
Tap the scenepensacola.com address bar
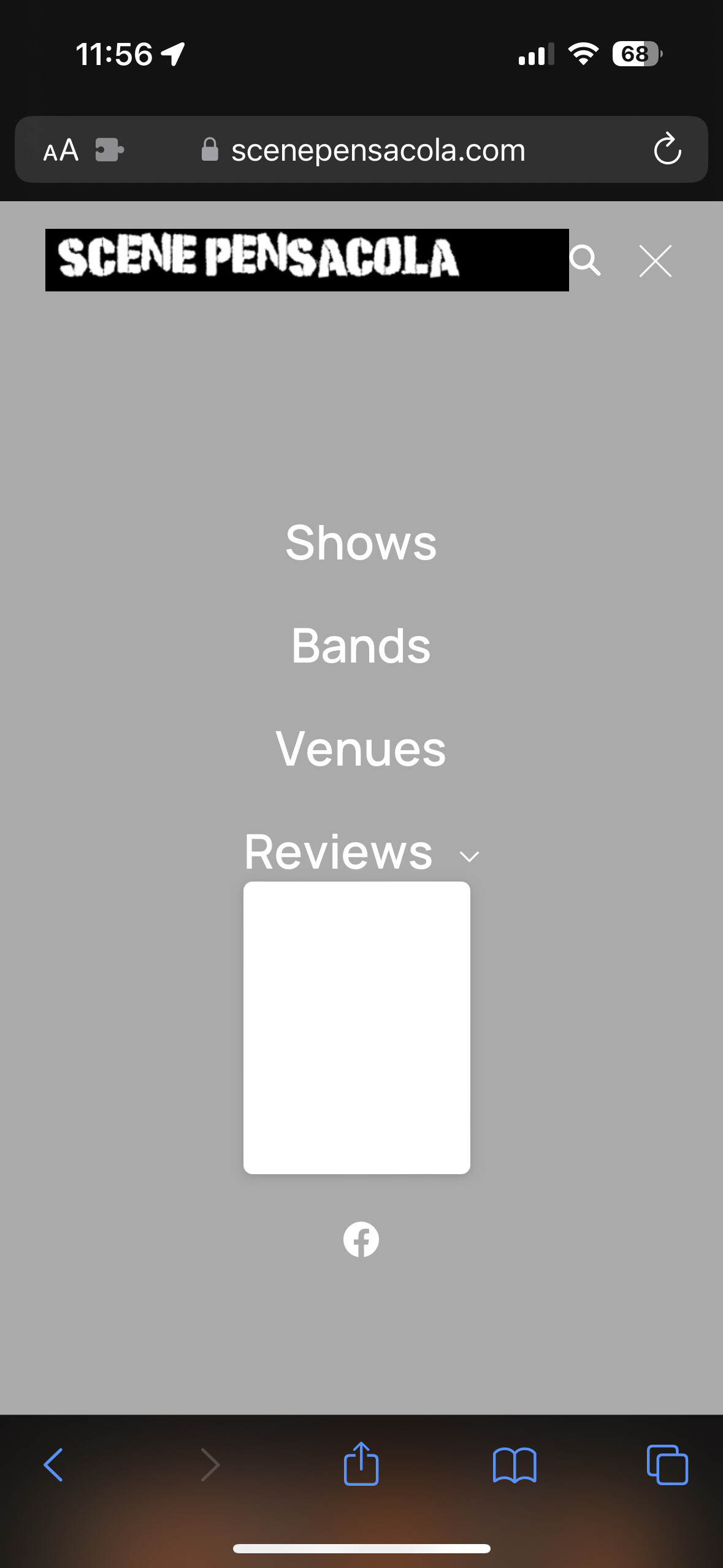[x=377, y=150]
